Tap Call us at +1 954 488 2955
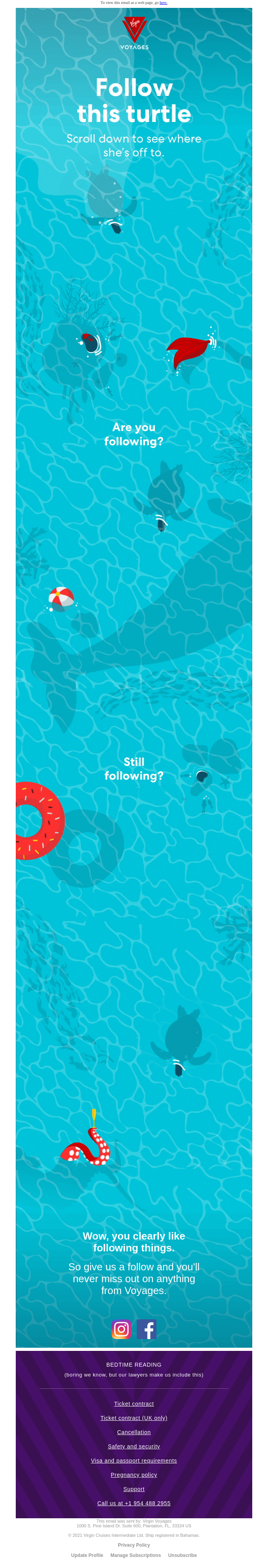 134,1503
